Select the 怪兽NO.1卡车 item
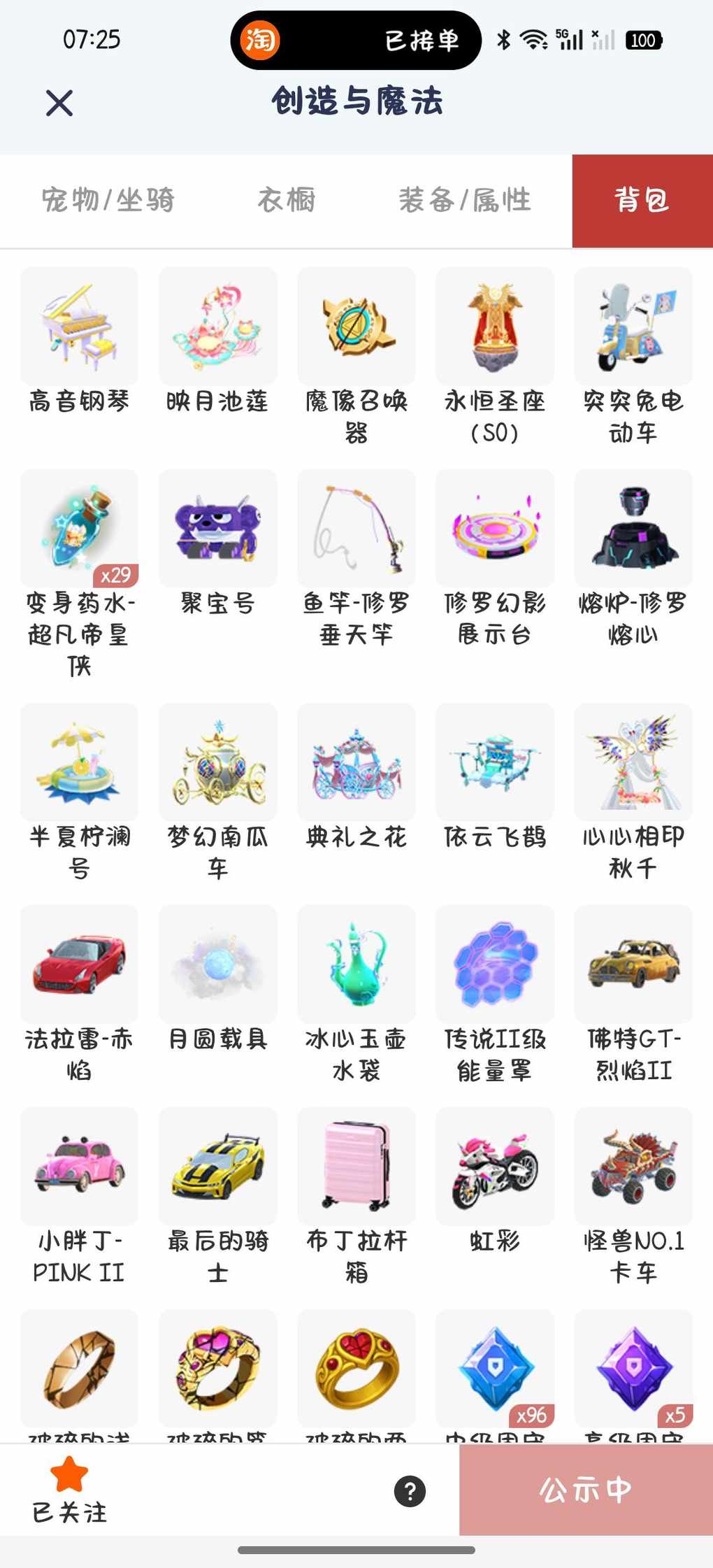The width and height of the screenshot is (713, 1568). [633, 1196]
